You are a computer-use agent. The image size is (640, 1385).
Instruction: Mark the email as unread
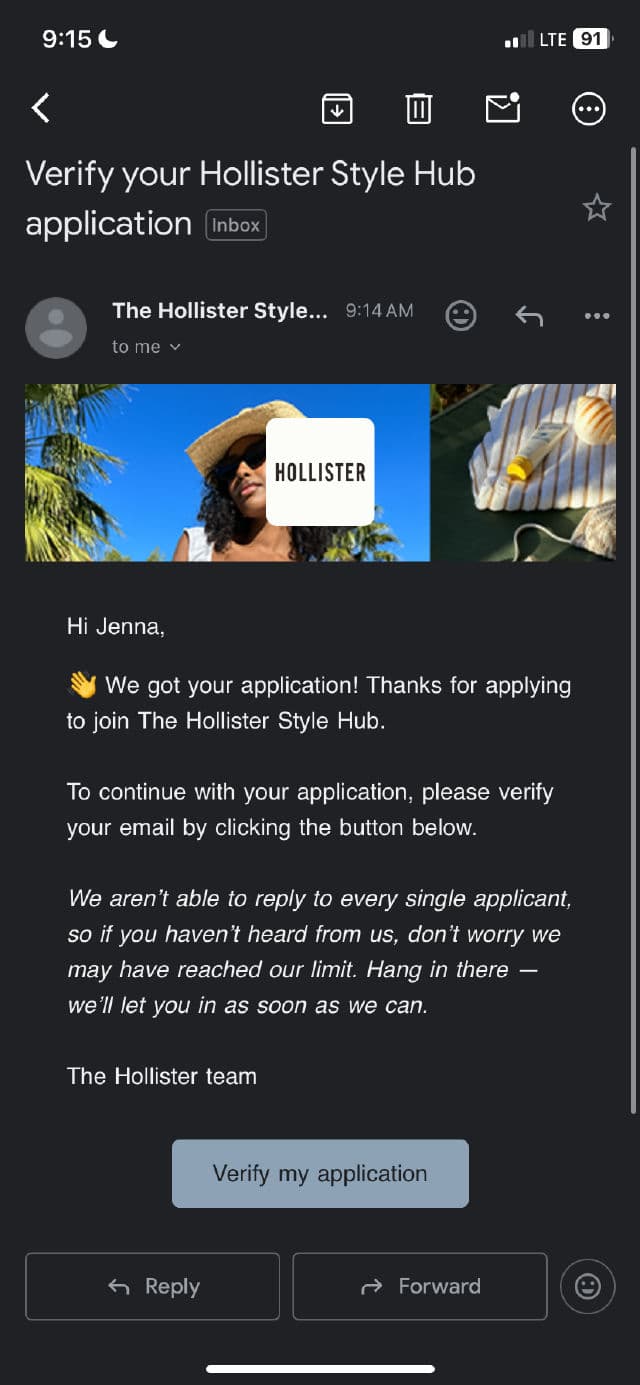pos(503,108)
